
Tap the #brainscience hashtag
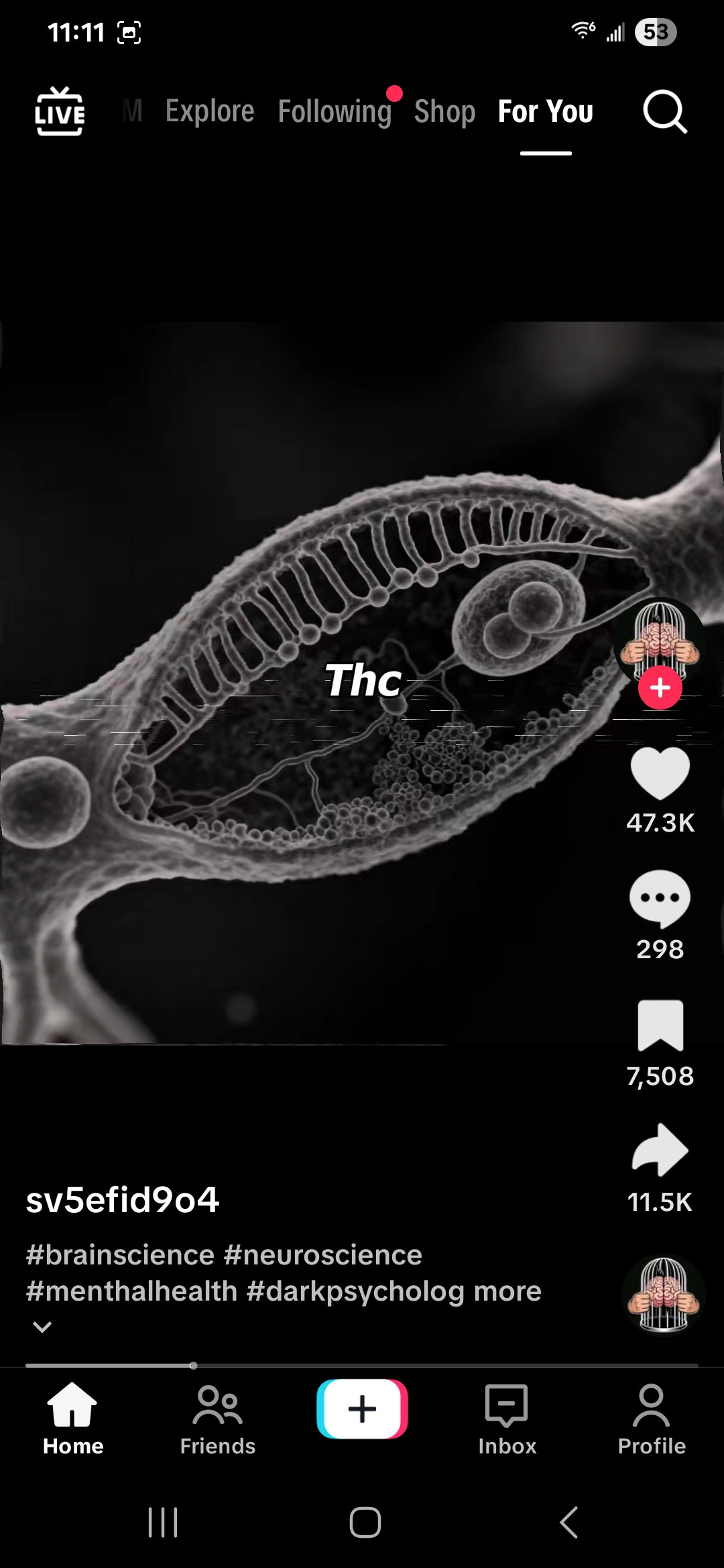(120, 1254)
